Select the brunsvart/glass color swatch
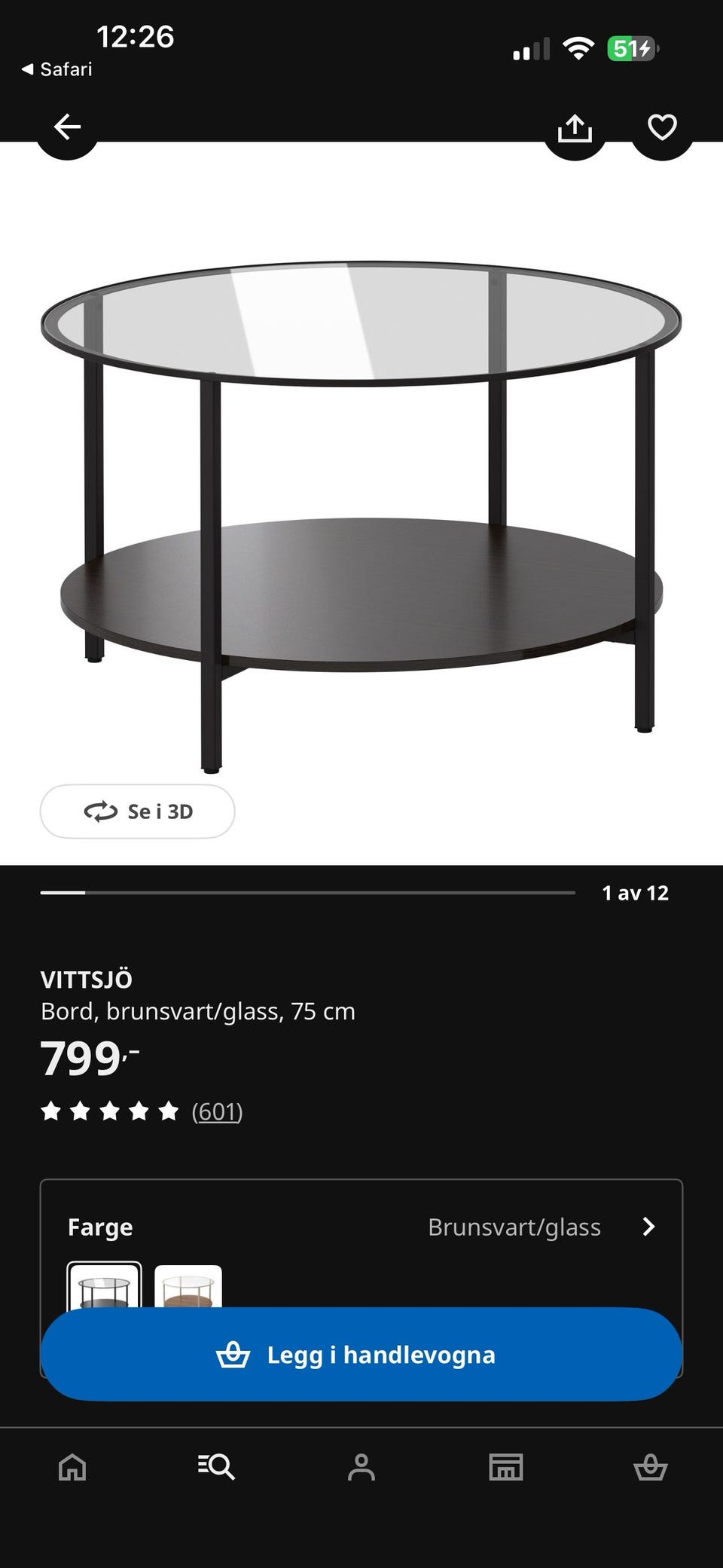Viewport: 723px width, 1568px height. 105,1285
